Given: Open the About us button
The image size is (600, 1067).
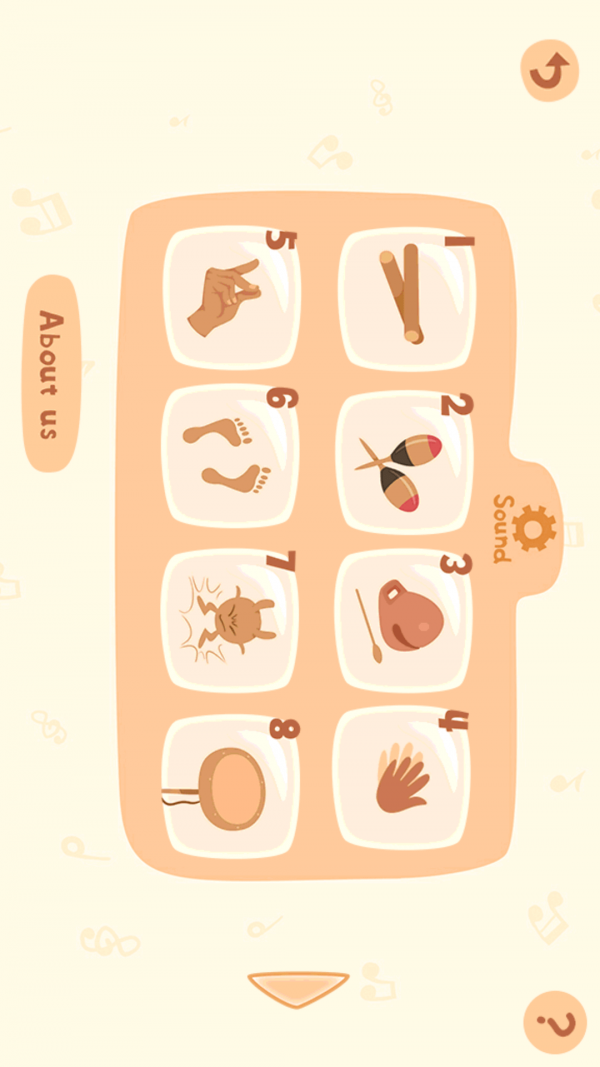Looking at the screenshot, I should click(51, 374).
